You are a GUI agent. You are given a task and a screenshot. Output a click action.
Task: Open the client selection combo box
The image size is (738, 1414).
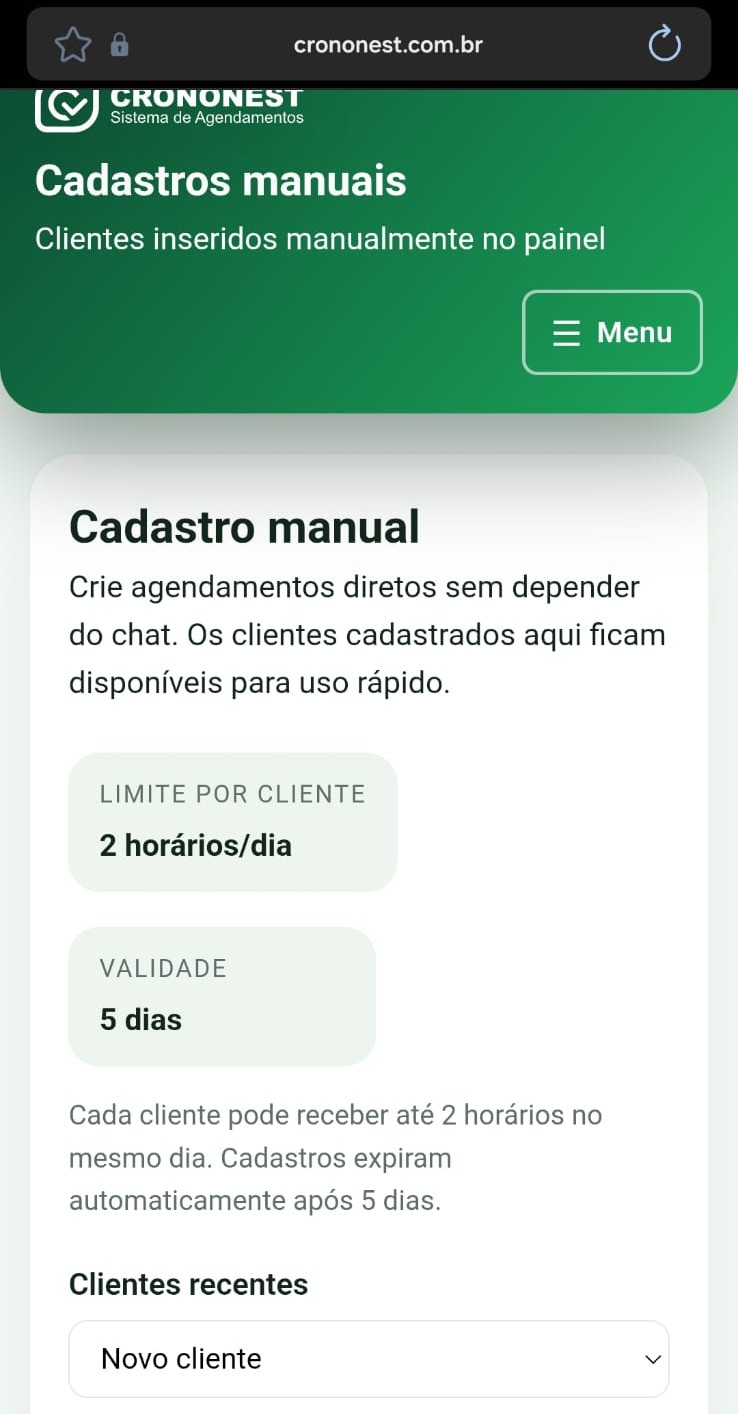coord(369,1358)
